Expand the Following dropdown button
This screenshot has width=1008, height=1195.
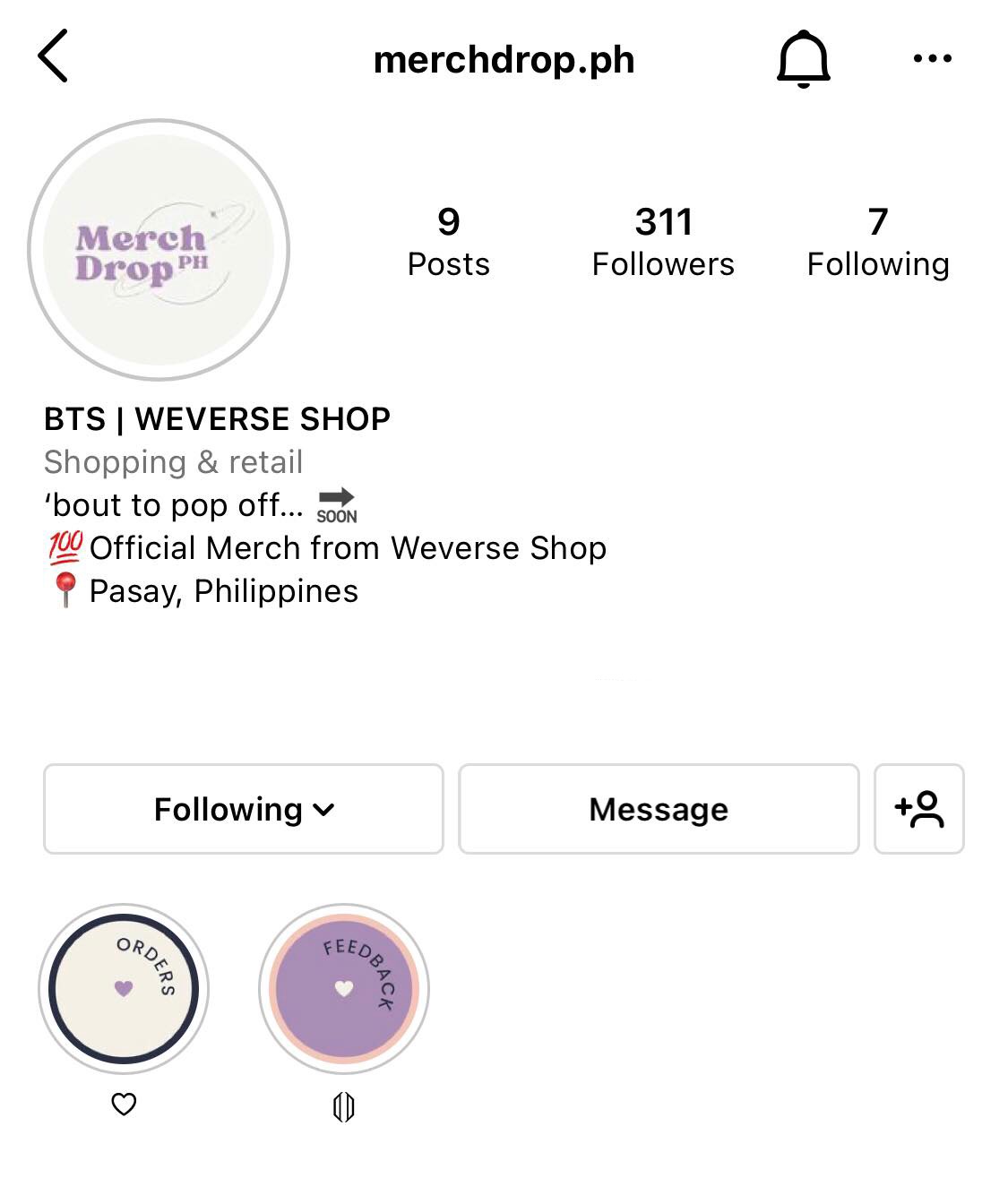click(244, 809)
